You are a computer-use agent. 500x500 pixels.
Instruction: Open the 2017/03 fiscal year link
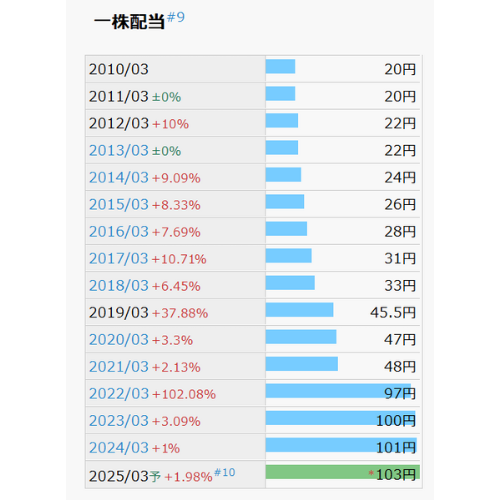click(x=119, y=259)
